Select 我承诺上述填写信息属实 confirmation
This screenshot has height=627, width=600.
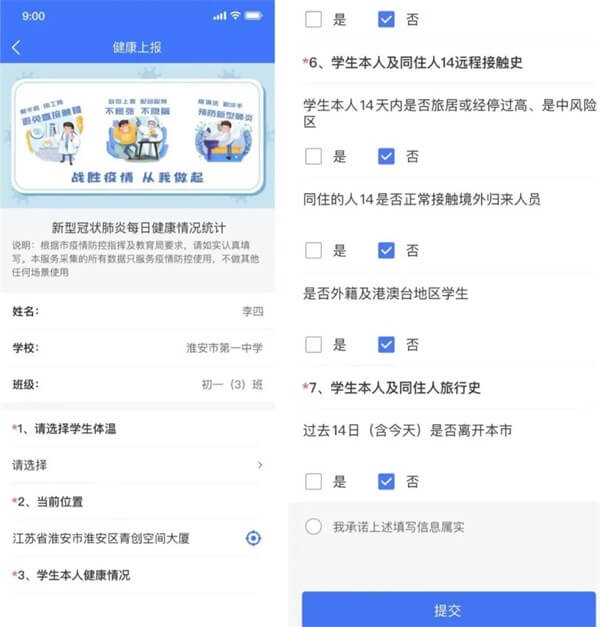(314, 527)
